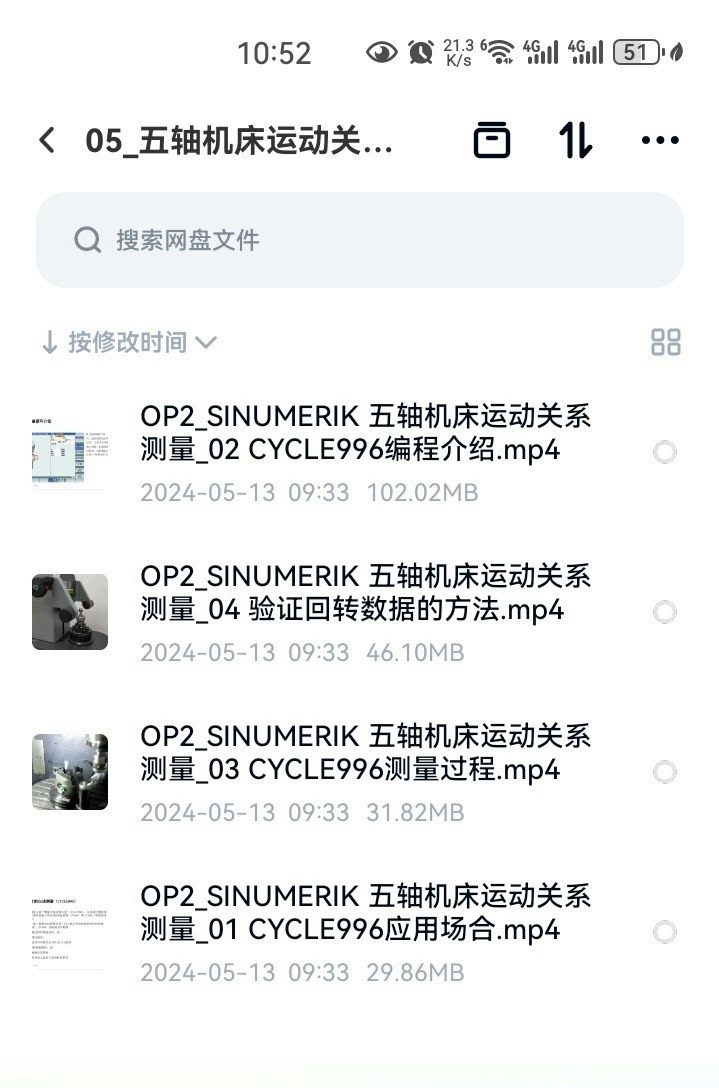Open the 04 验证回转数据的方法.mp4 video

point(365,592)
